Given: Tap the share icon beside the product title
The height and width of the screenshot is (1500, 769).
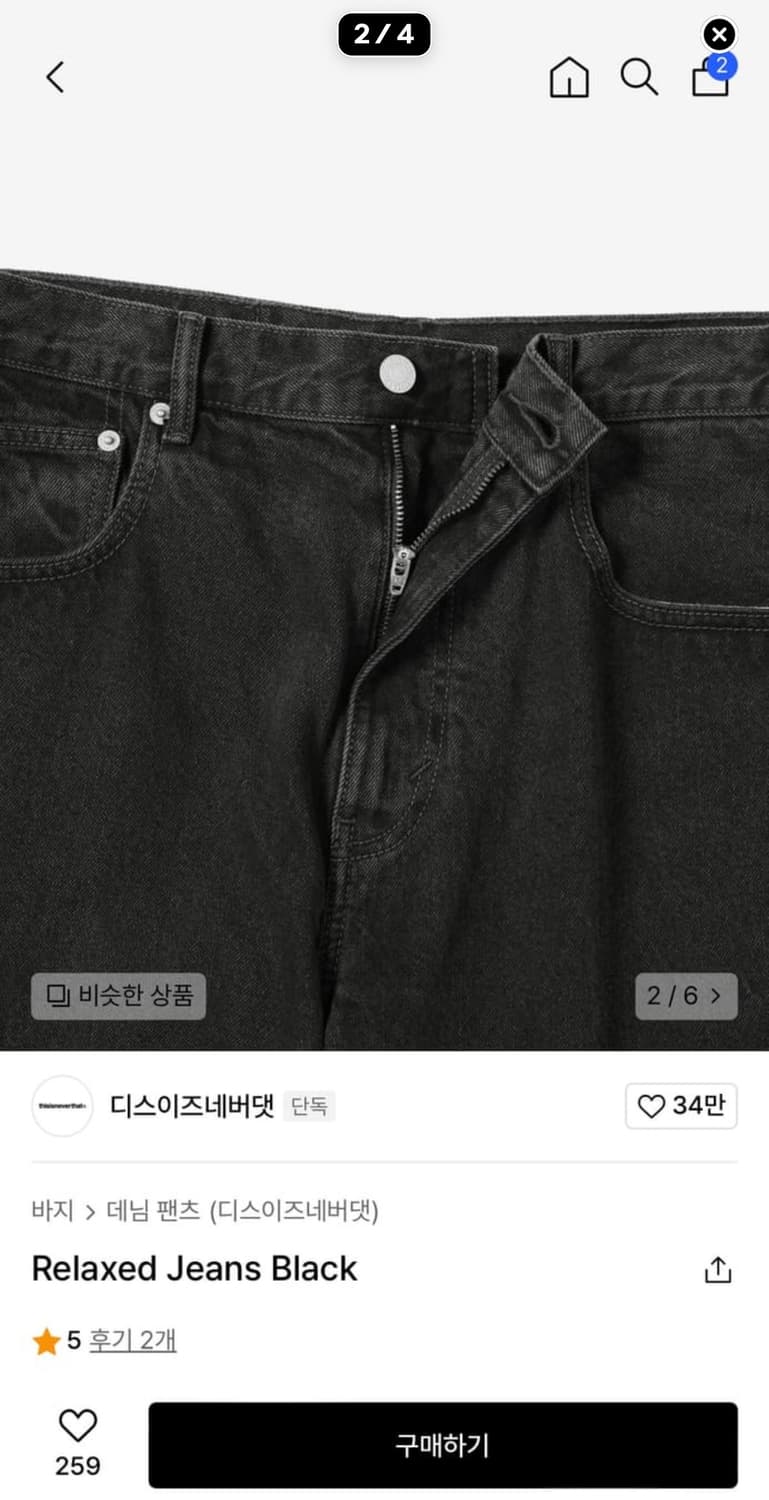Looking at the screenshot, I should (x=719, y=1270).
